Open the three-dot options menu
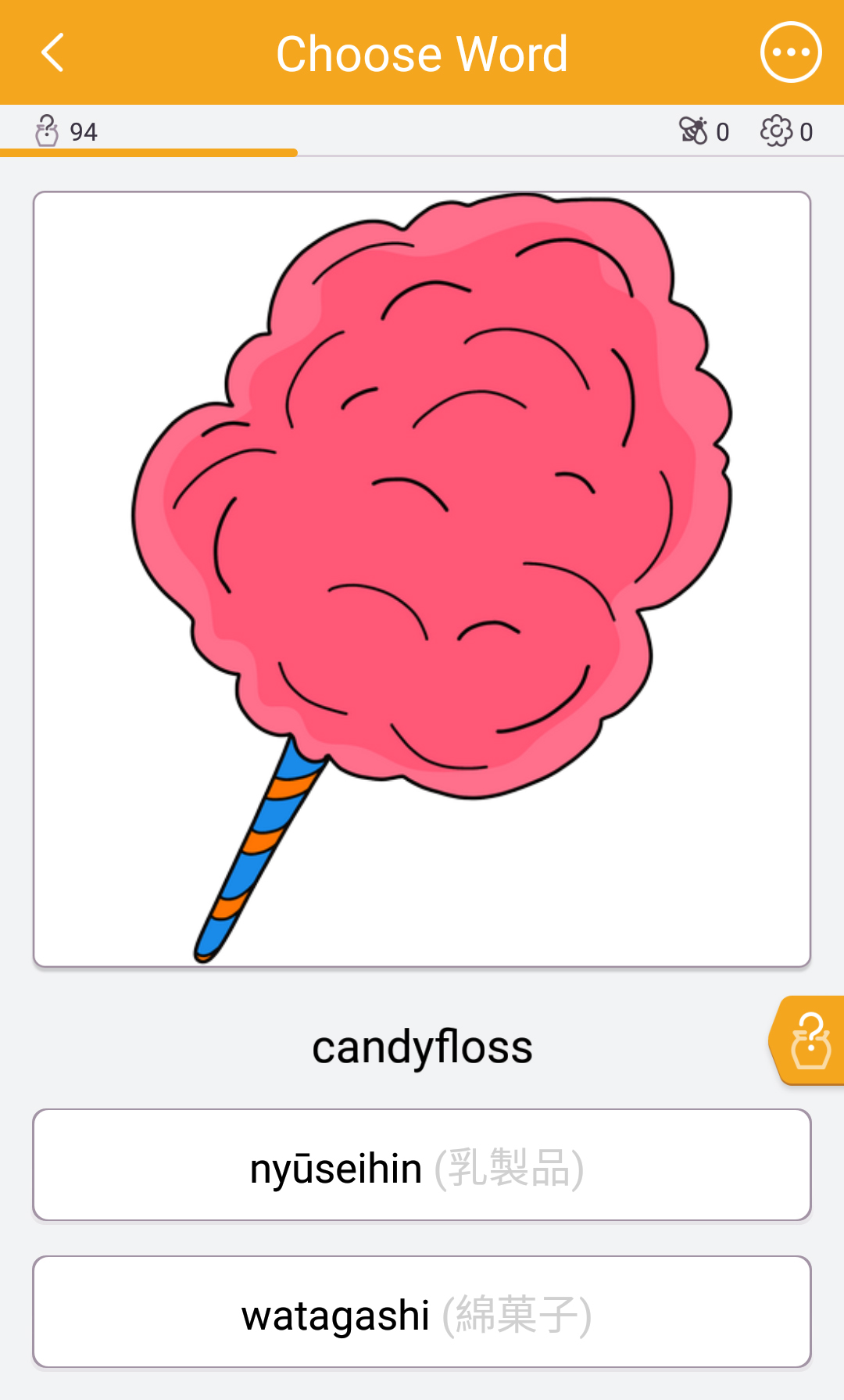This screenshot has height=1400, width=844. click(791, 52)
